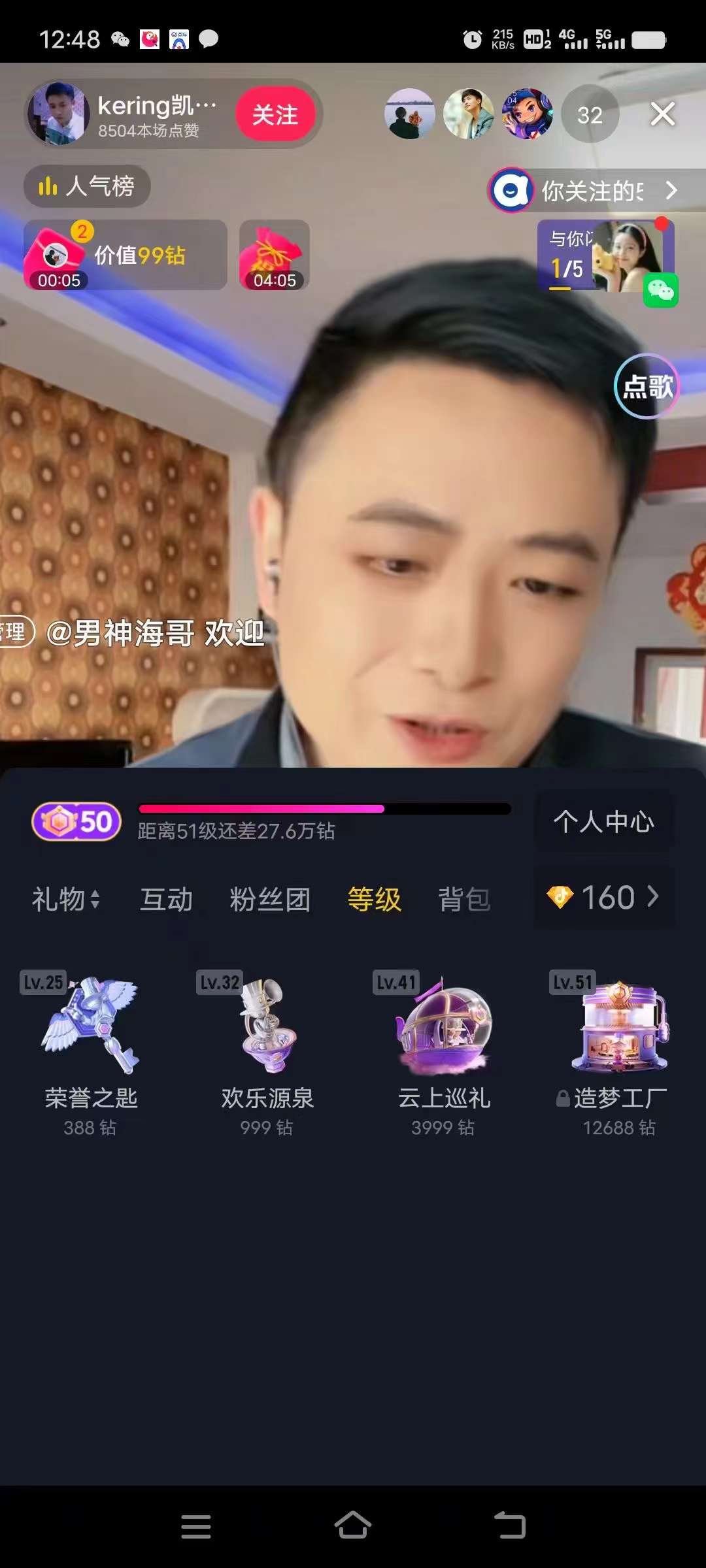Close the live stream
Screen dimensions: 706x1568
662,115
